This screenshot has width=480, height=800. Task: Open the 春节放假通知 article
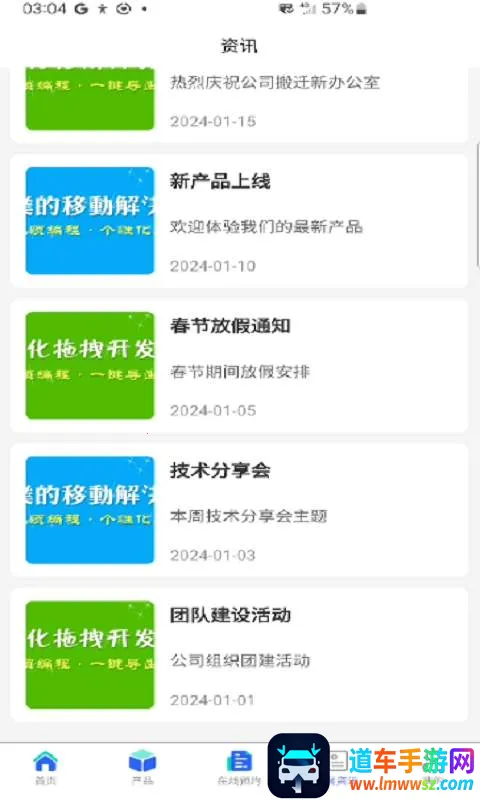point(239,366)
